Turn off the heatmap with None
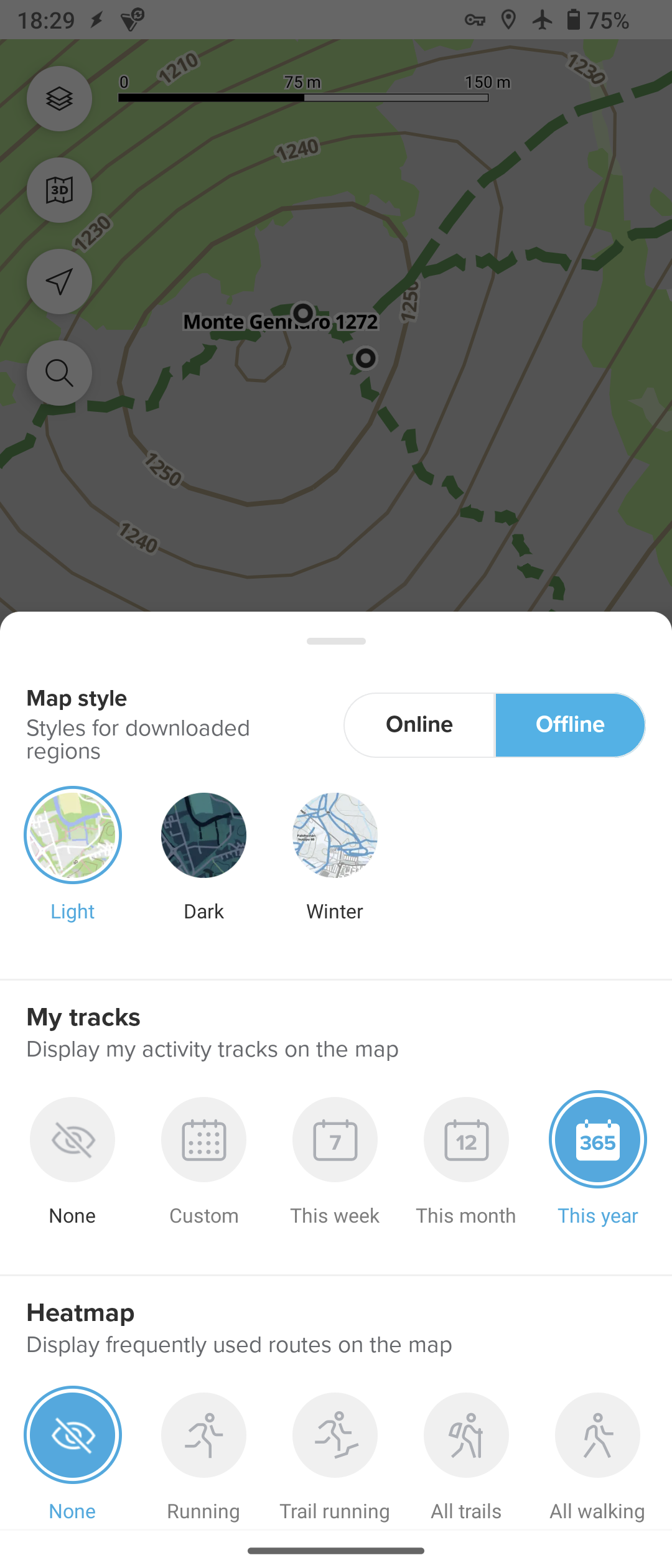This screenshot has width=672, height=1568. point(73,1435)
